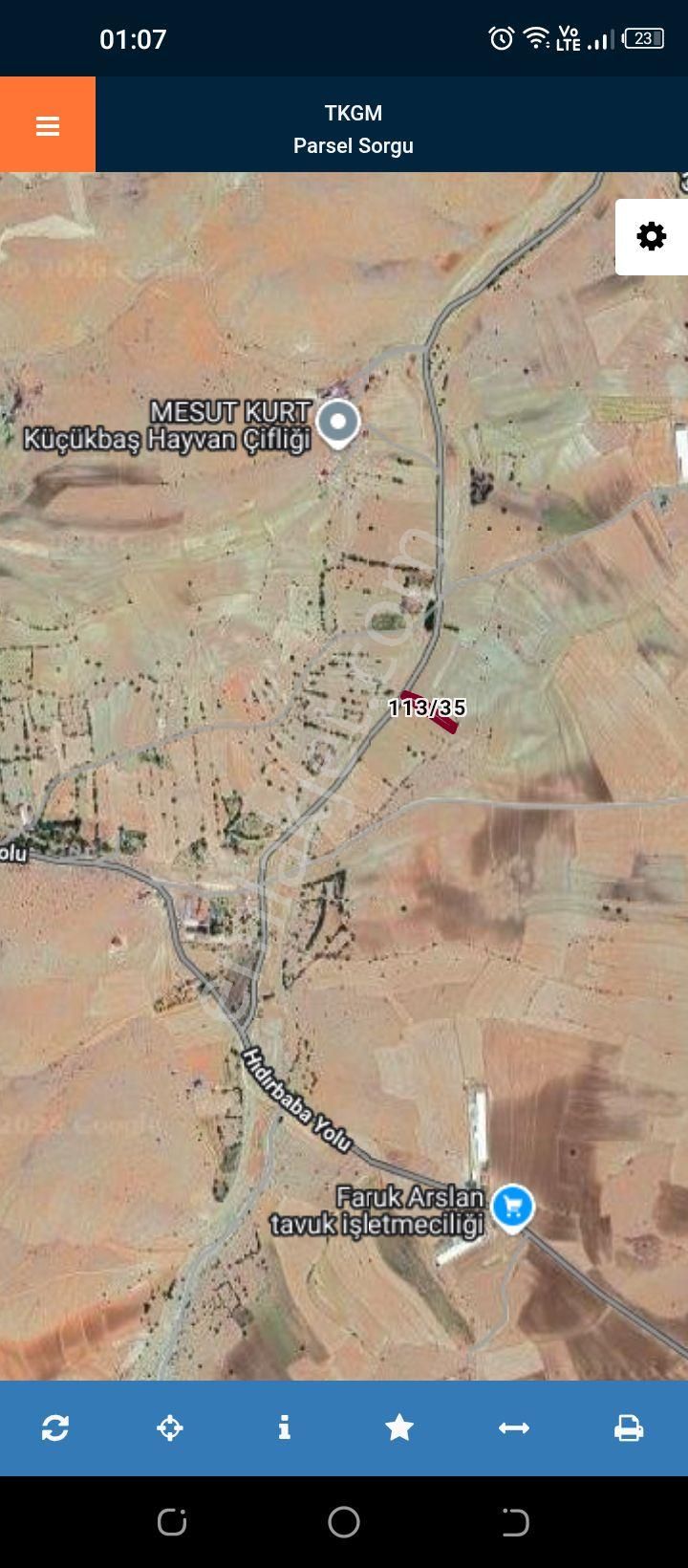688x1568 pixels.
Task: Refresh the parcel map view
Action: point(55,1428)
